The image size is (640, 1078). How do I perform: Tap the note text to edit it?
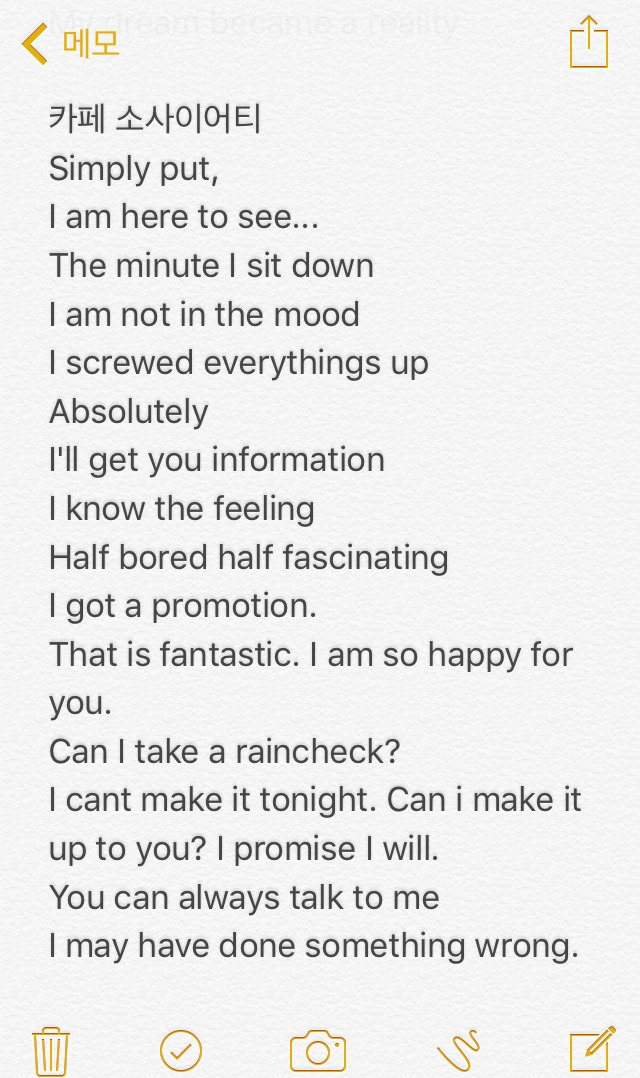(x=315, y=533)
